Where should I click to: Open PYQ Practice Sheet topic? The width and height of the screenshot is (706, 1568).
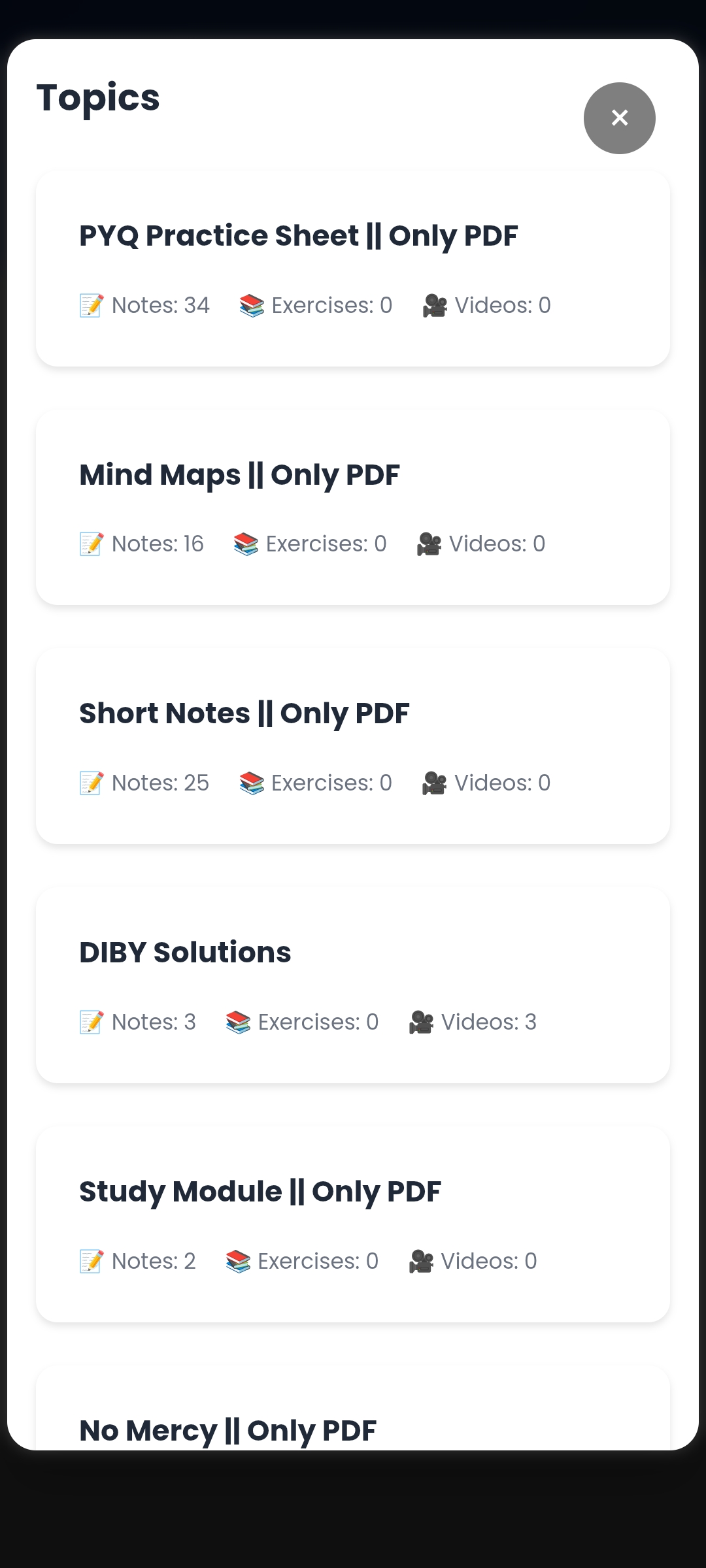click(x=353, y=269)
